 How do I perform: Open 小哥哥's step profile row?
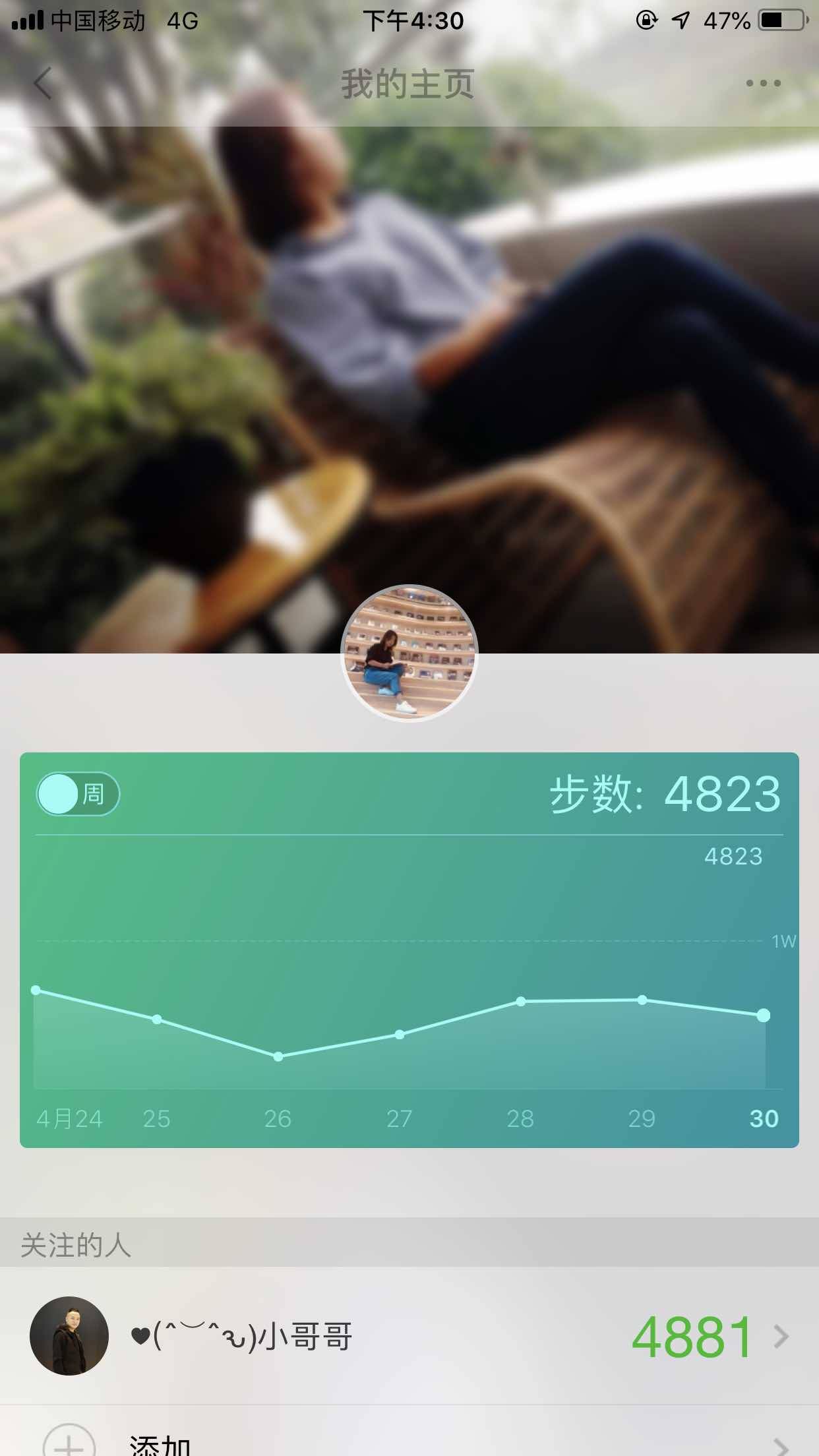pyautogui.click(x=409, y=1336)
